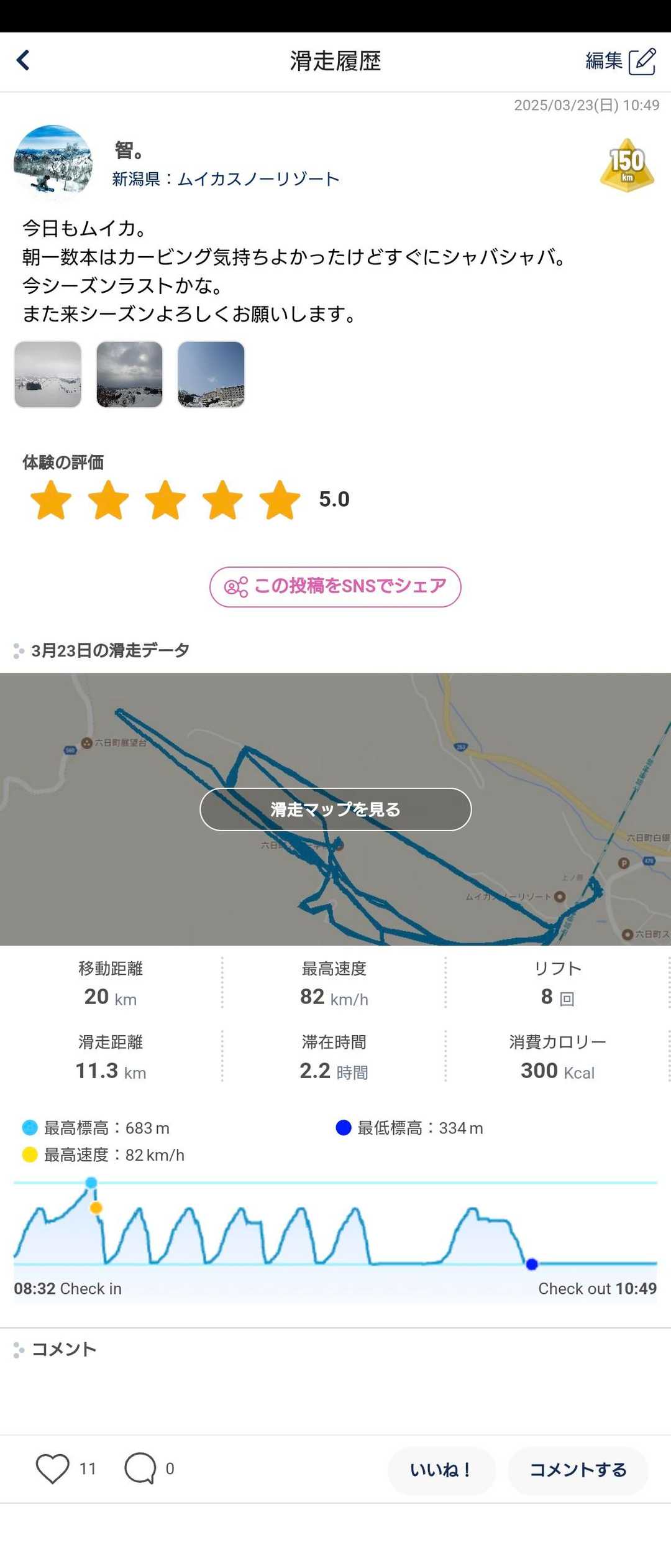Tap 編集 to edit this ski log
The image size is (671, 1568).
point(620,61)
